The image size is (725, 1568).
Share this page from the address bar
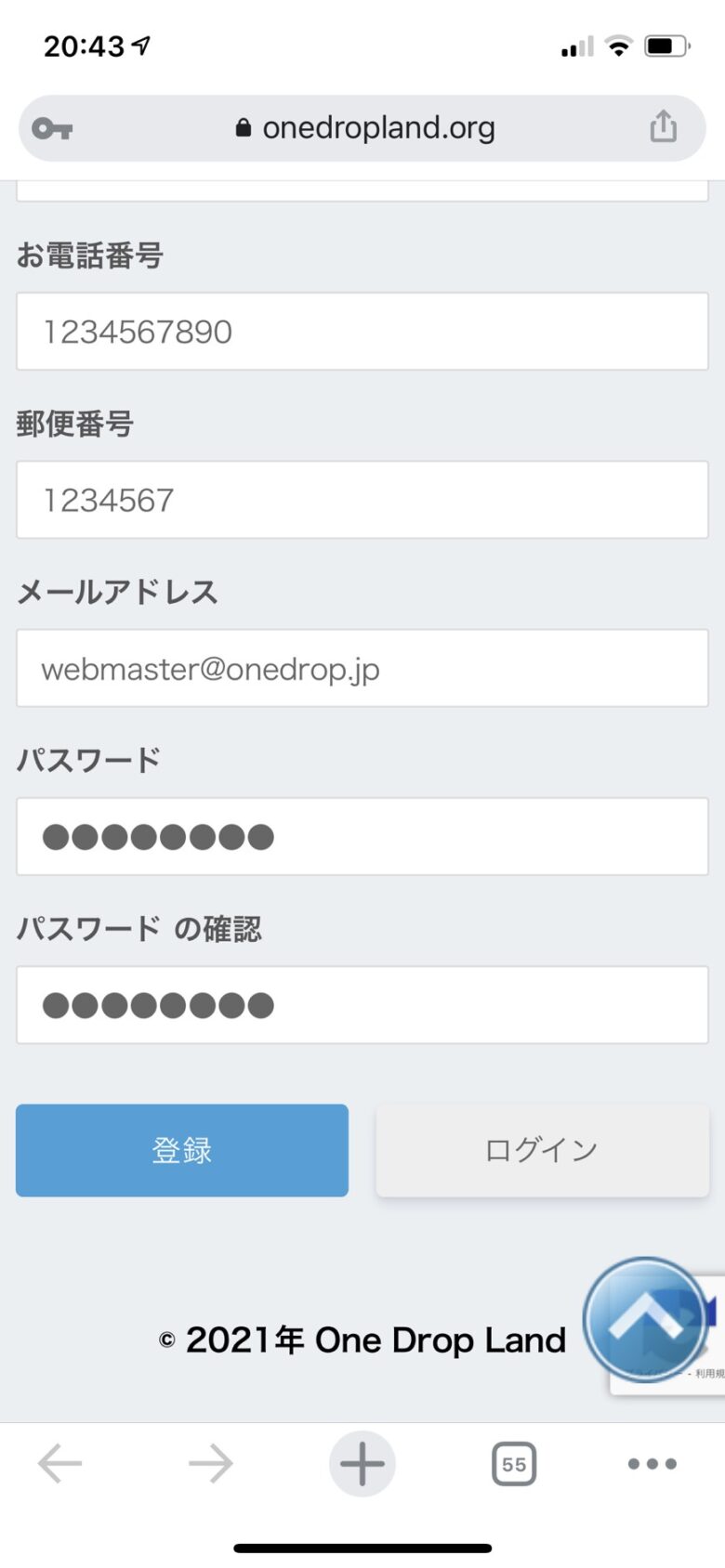(663, 126)
